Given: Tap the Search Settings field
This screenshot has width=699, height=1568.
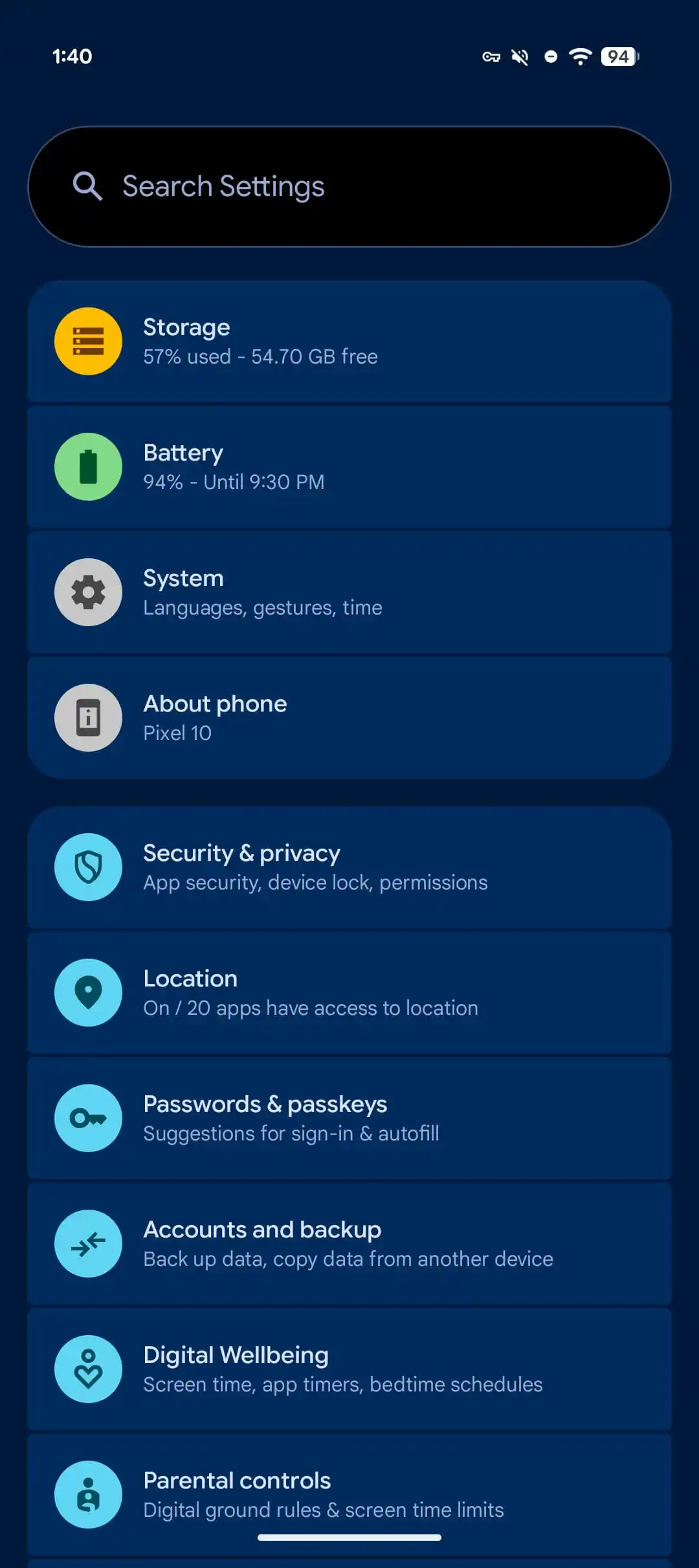Looking at the screenshot, I should tap(349, 186).
